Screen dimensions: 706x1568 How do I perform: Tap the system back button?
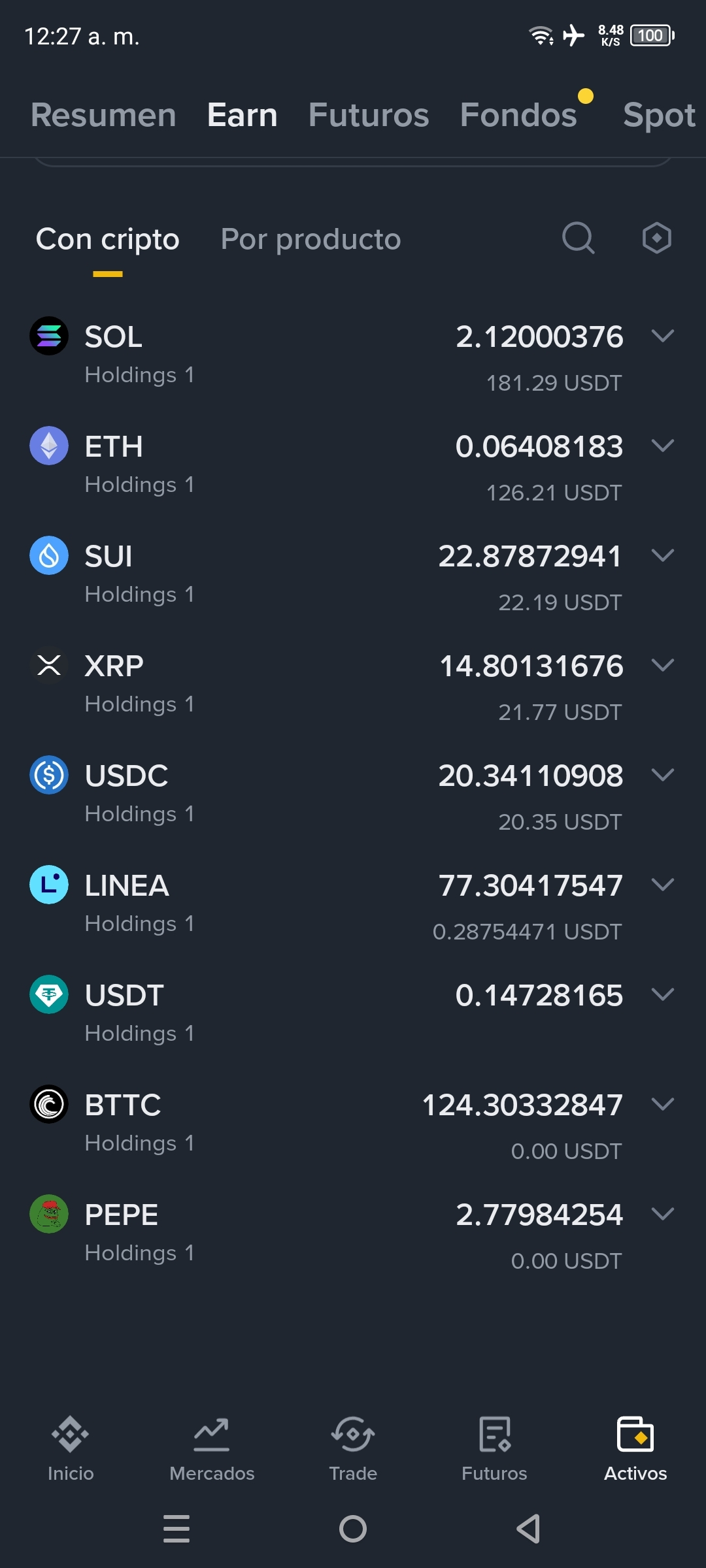(x=528, y=1529)
